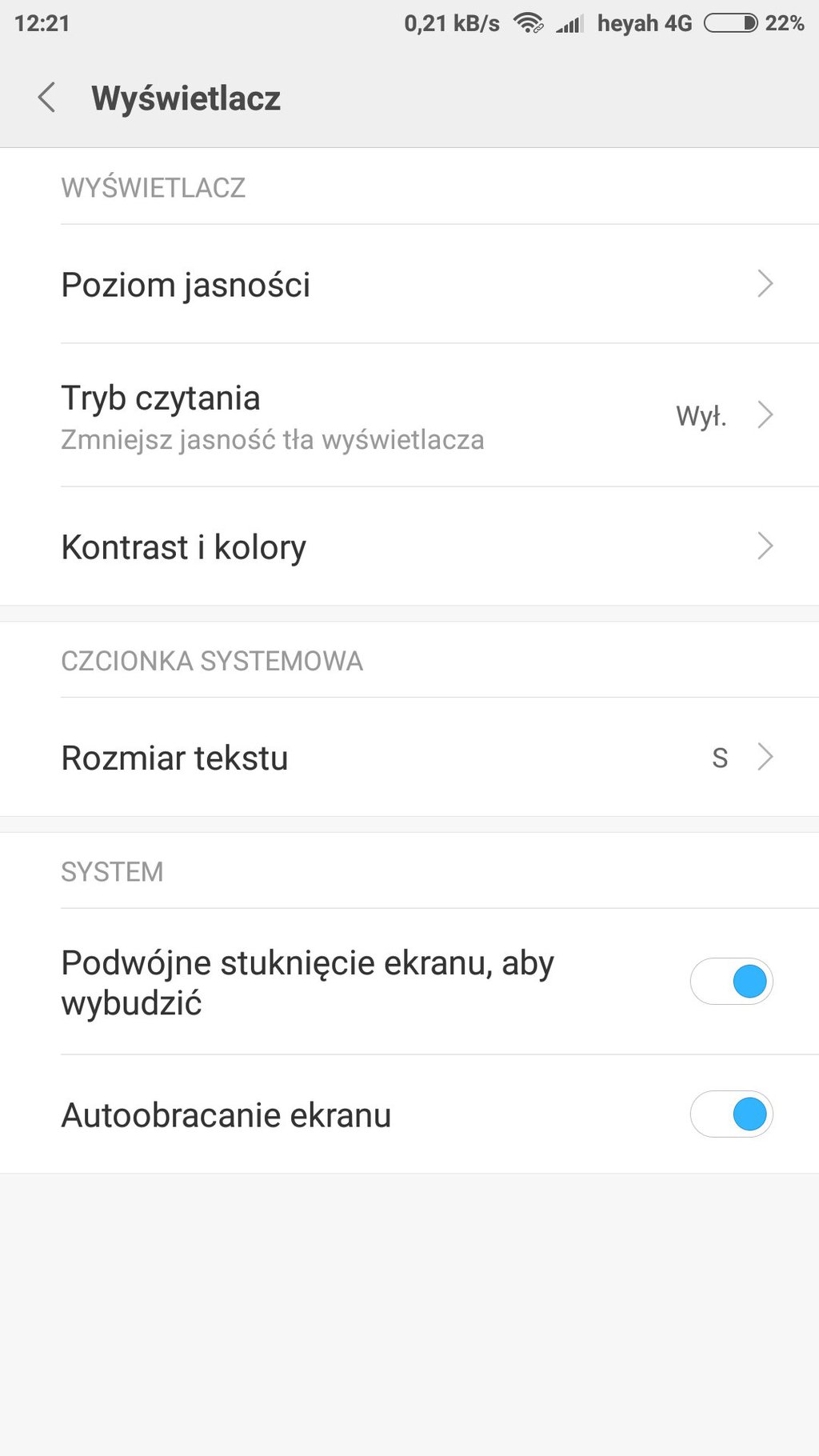Open Rozmiar tekstu setting

pos(409,757)
